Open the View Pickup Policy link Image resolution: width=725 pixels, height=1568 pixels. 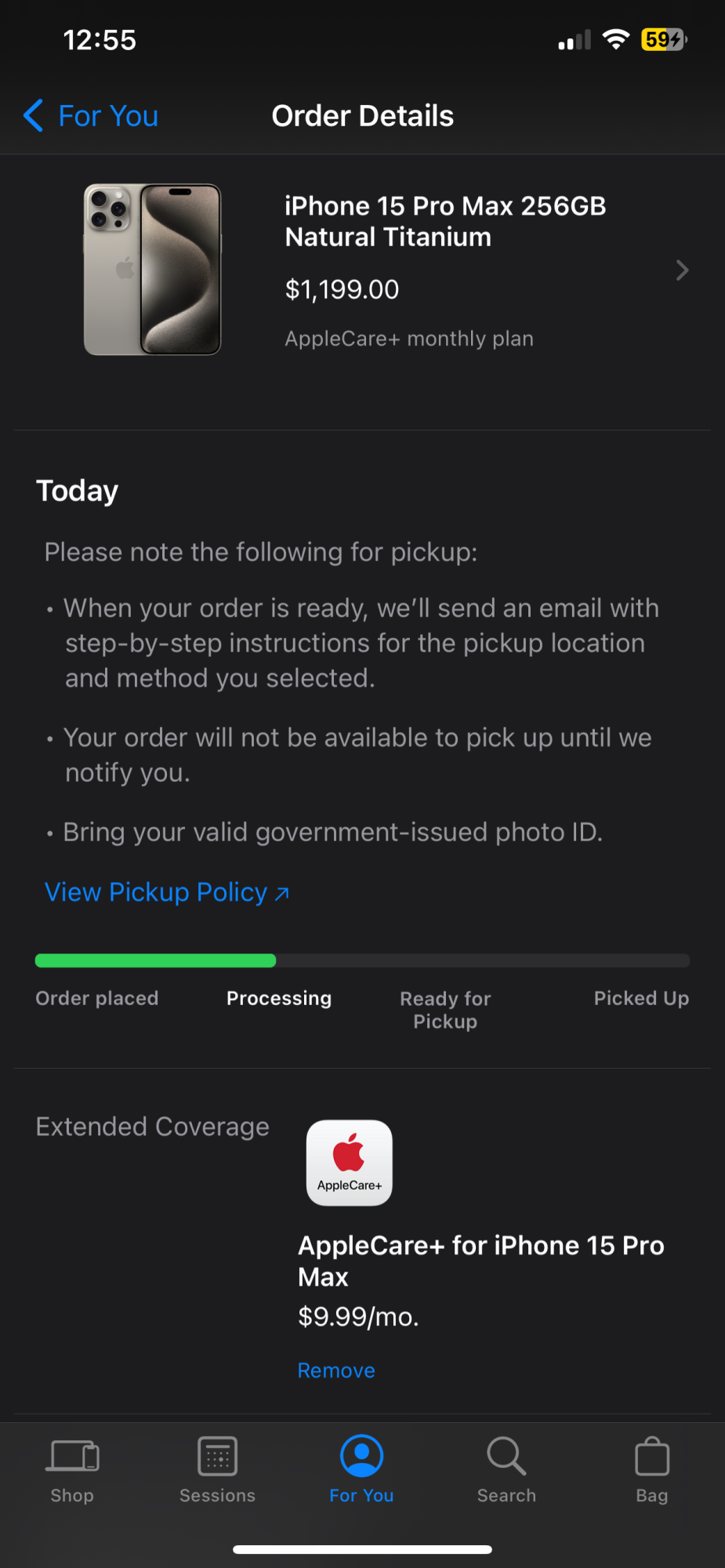[x=167, y=892]
